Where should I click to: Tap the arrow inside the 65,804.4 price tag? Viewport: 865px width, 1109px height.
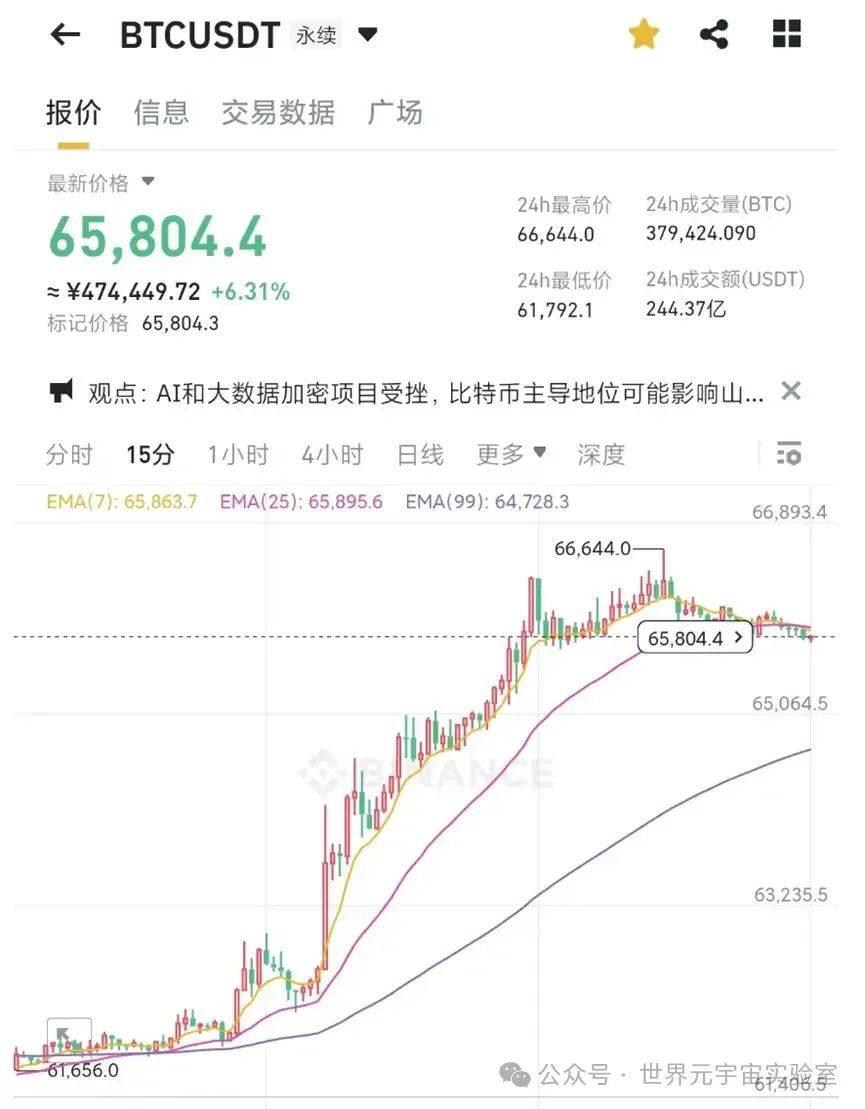pyautogui.click(x=737, y=636)
